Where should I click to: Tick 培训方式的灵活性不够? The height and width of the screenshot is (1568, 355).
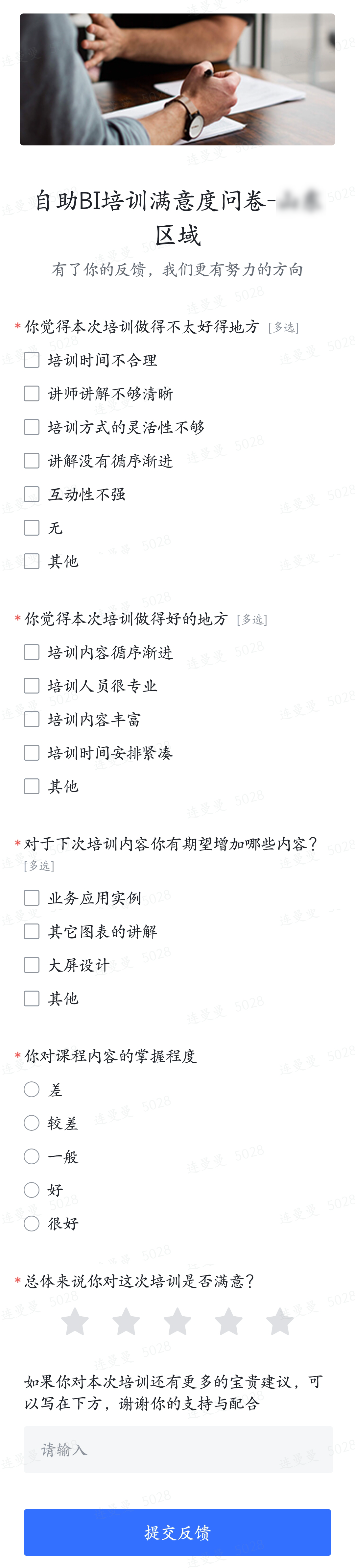32,427
